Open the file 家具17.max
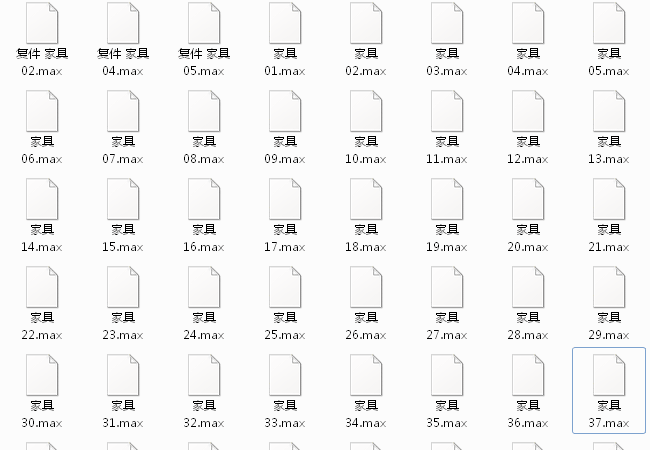Viewport: 650px width, 450px height. coord(285,199)
